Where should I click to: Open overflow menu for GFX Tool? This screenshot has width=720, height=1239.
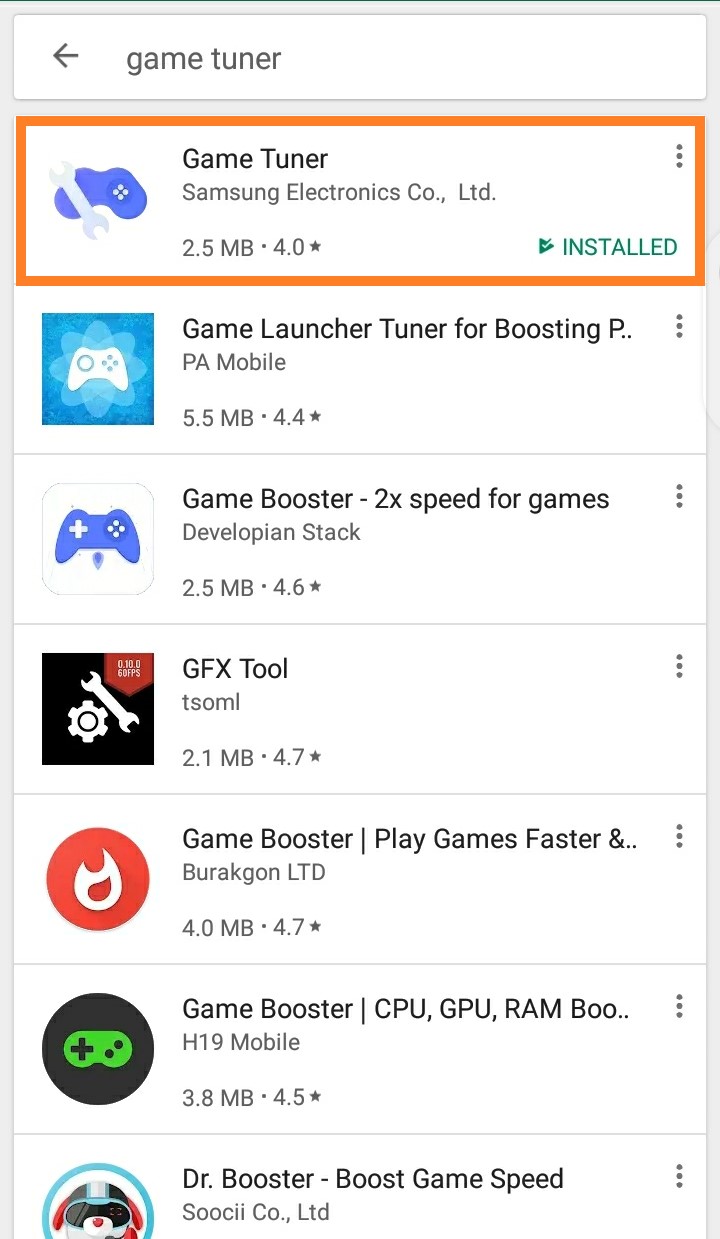point(679,666)
